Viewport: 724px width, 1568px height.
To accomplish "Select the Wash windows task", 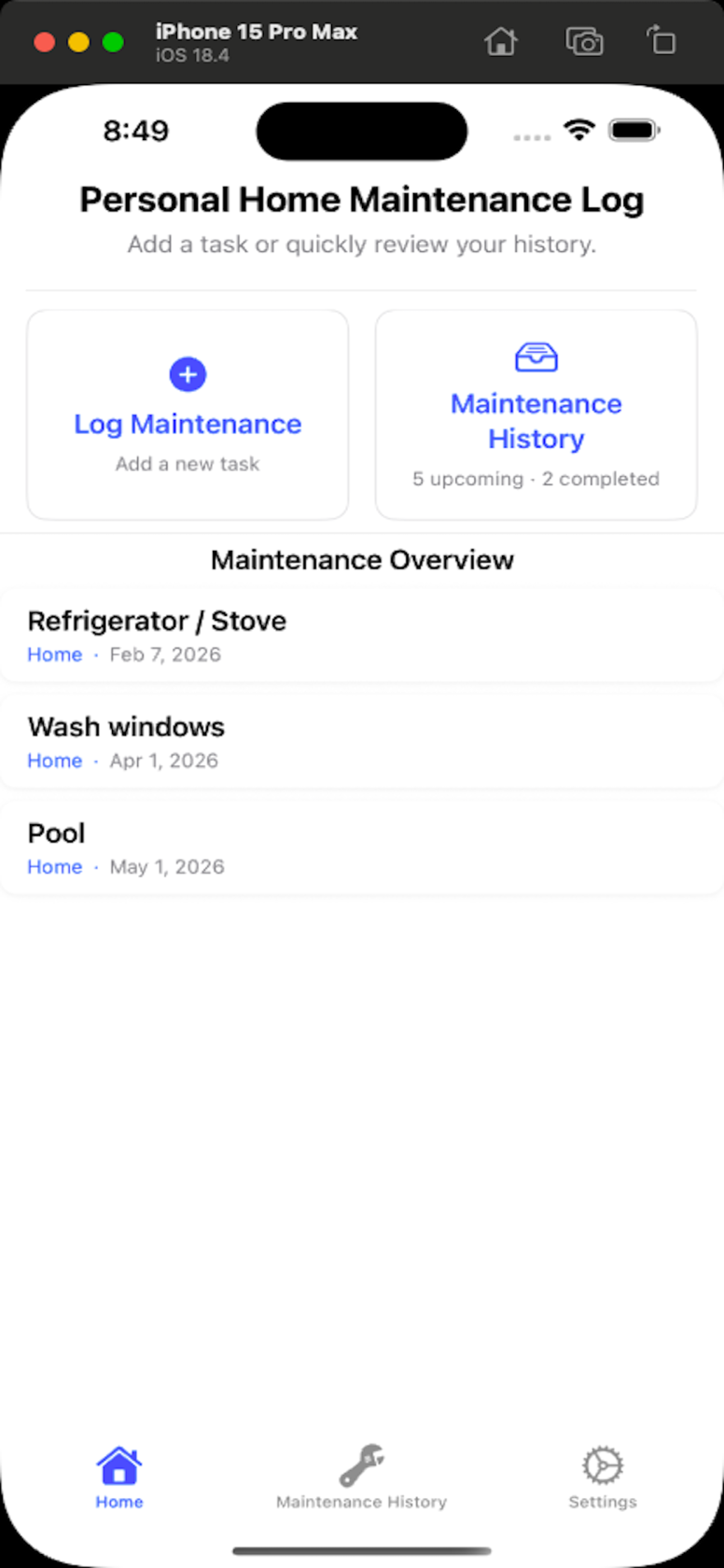I will [361, 742].
